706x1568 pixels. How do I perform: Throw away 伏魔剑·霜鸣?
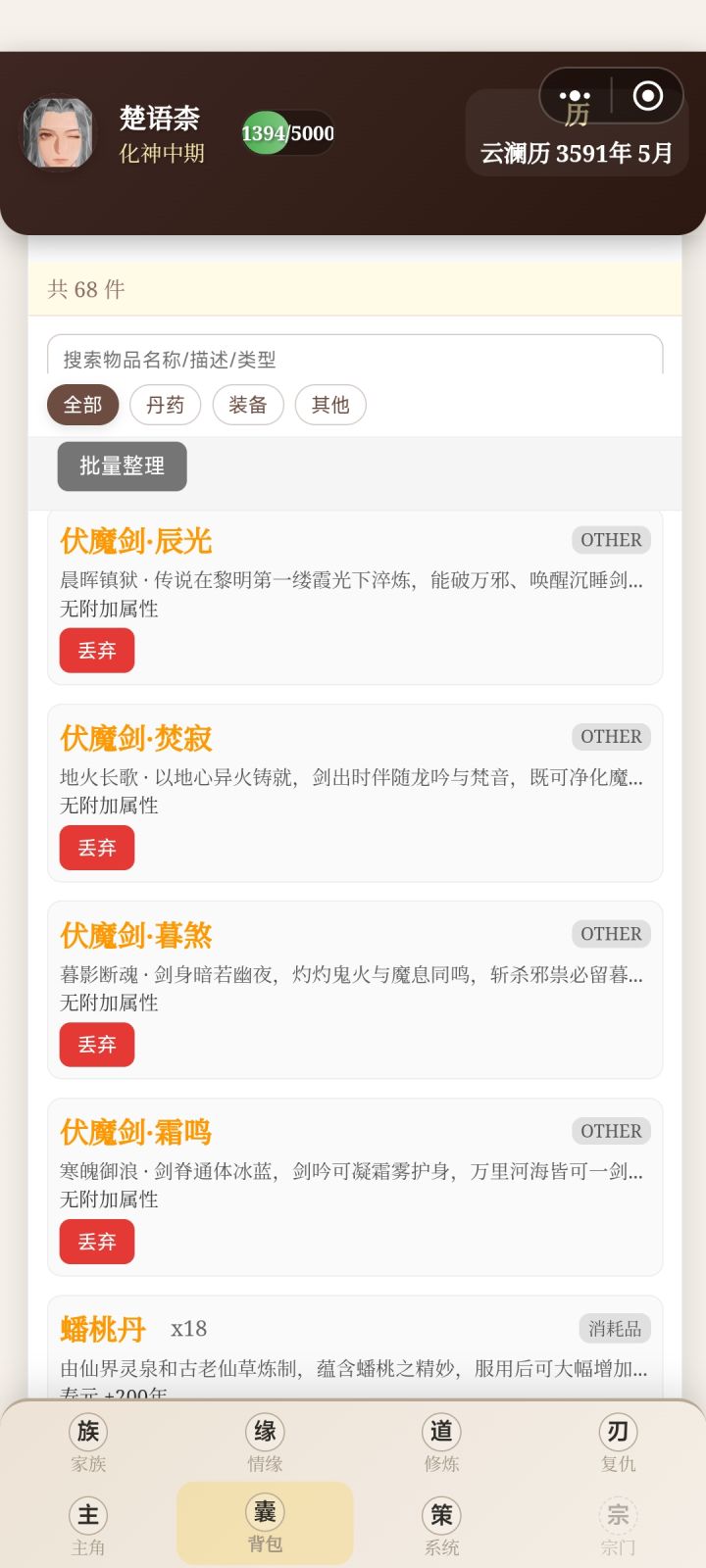[97, 1242]
